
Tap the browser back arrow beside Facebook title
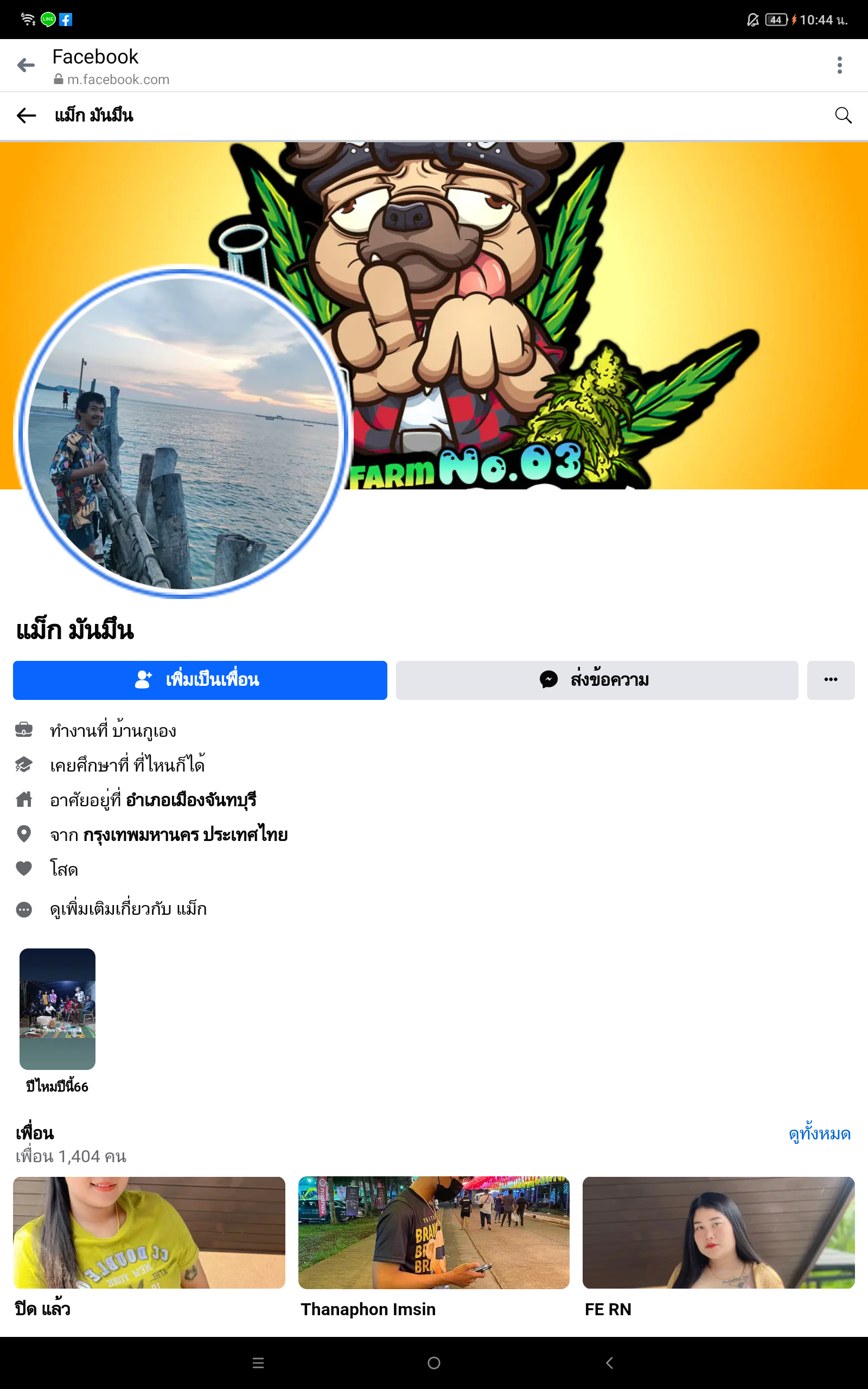coord(26,66)
